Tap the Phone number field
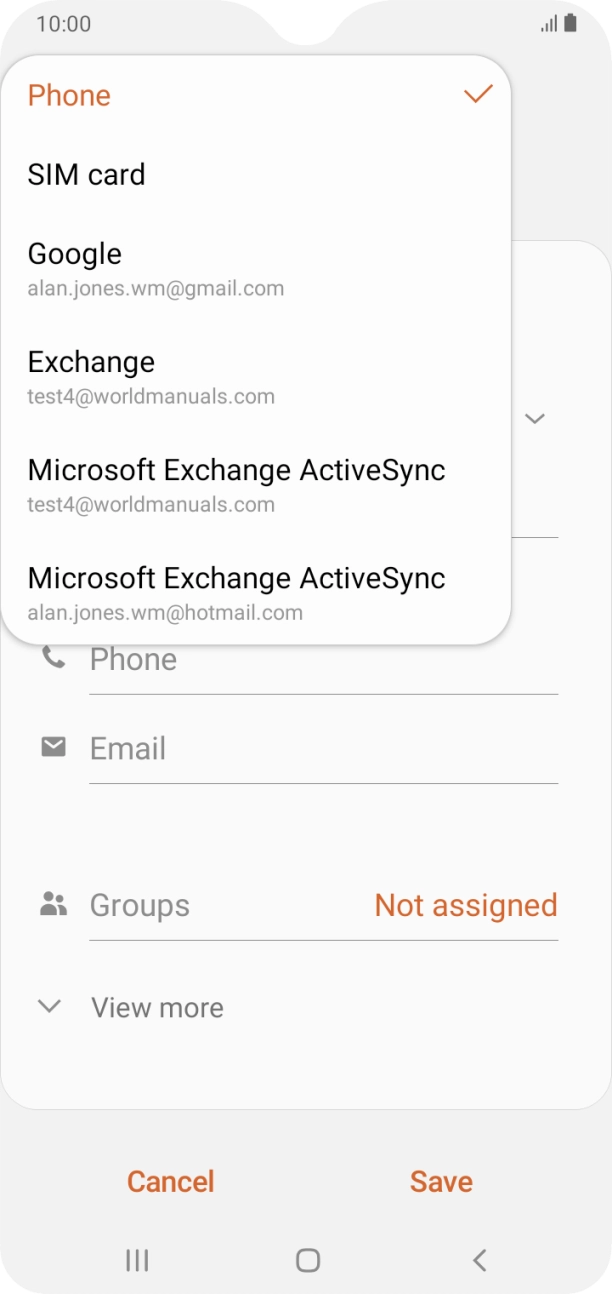The image size is (612, 1294). pos(322,660)
